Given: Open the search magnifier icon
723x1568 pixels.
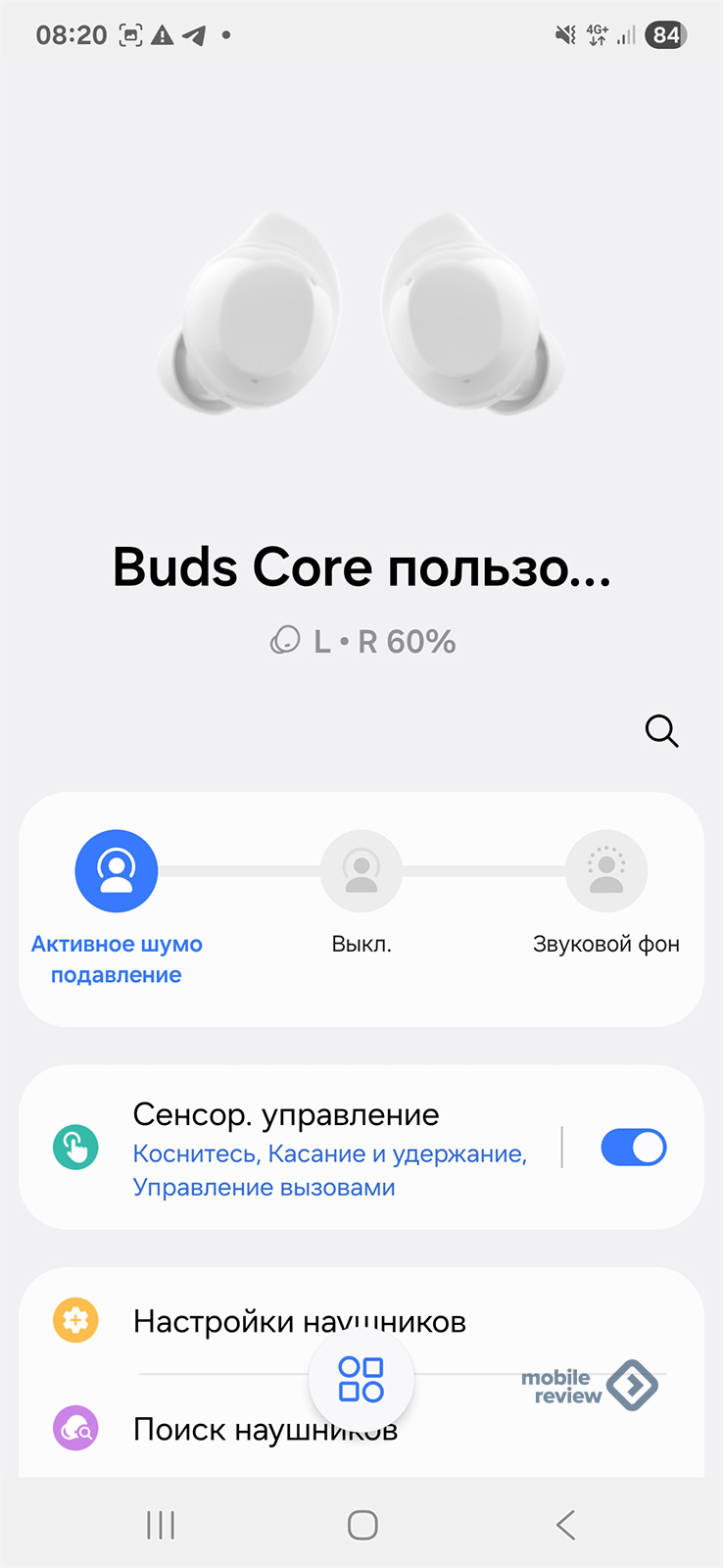Looking at the screenshot, I should click(661, 731).
